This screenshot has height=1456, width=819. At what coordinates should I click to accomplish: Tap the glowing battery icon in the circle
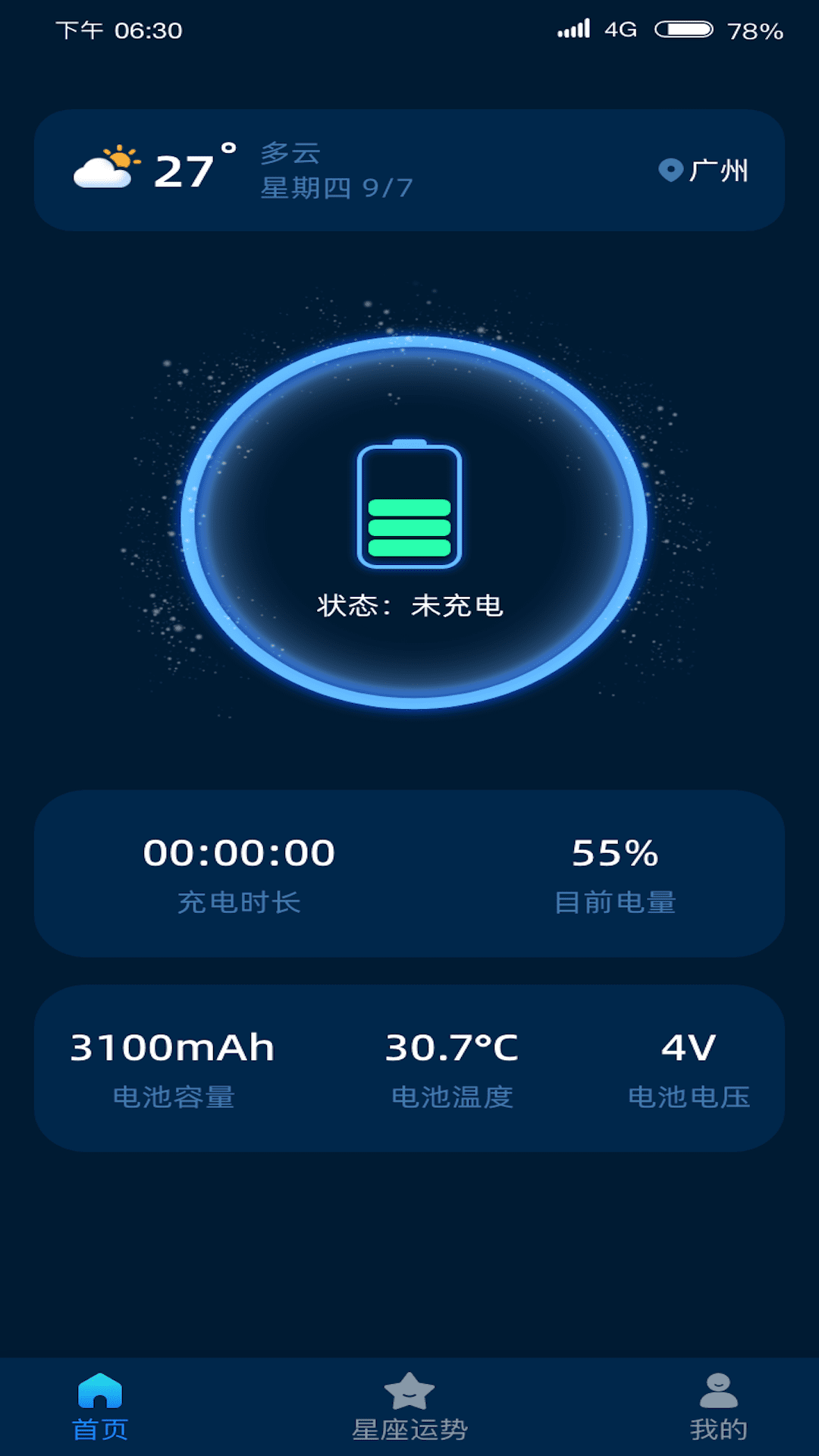pos(409,504)
